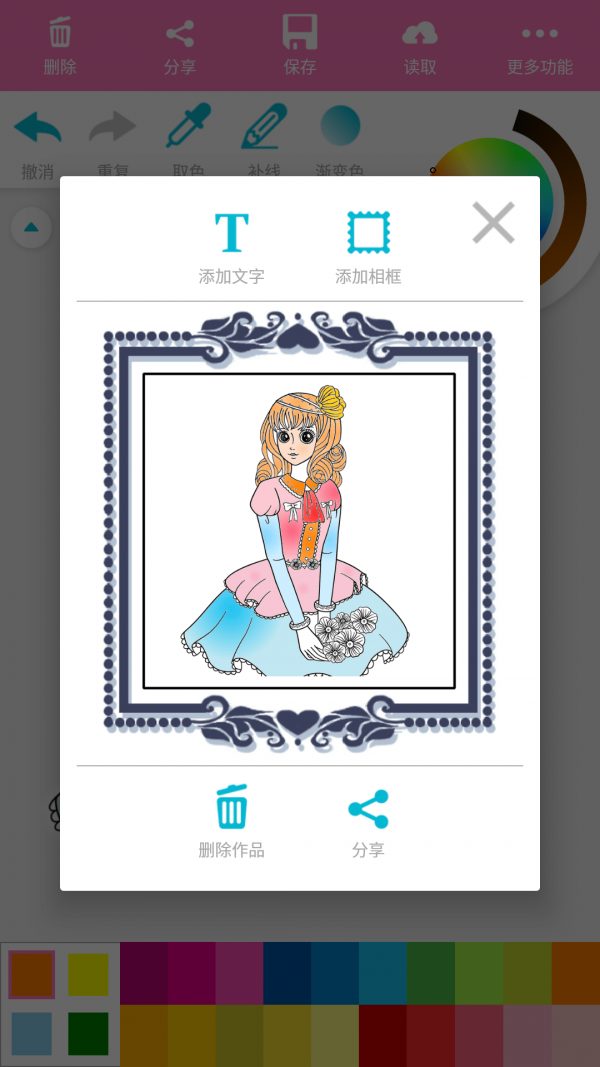The image size is (600, 1067).
Task: Delete the artwork via 删除作品
Action: click(231, 822)
